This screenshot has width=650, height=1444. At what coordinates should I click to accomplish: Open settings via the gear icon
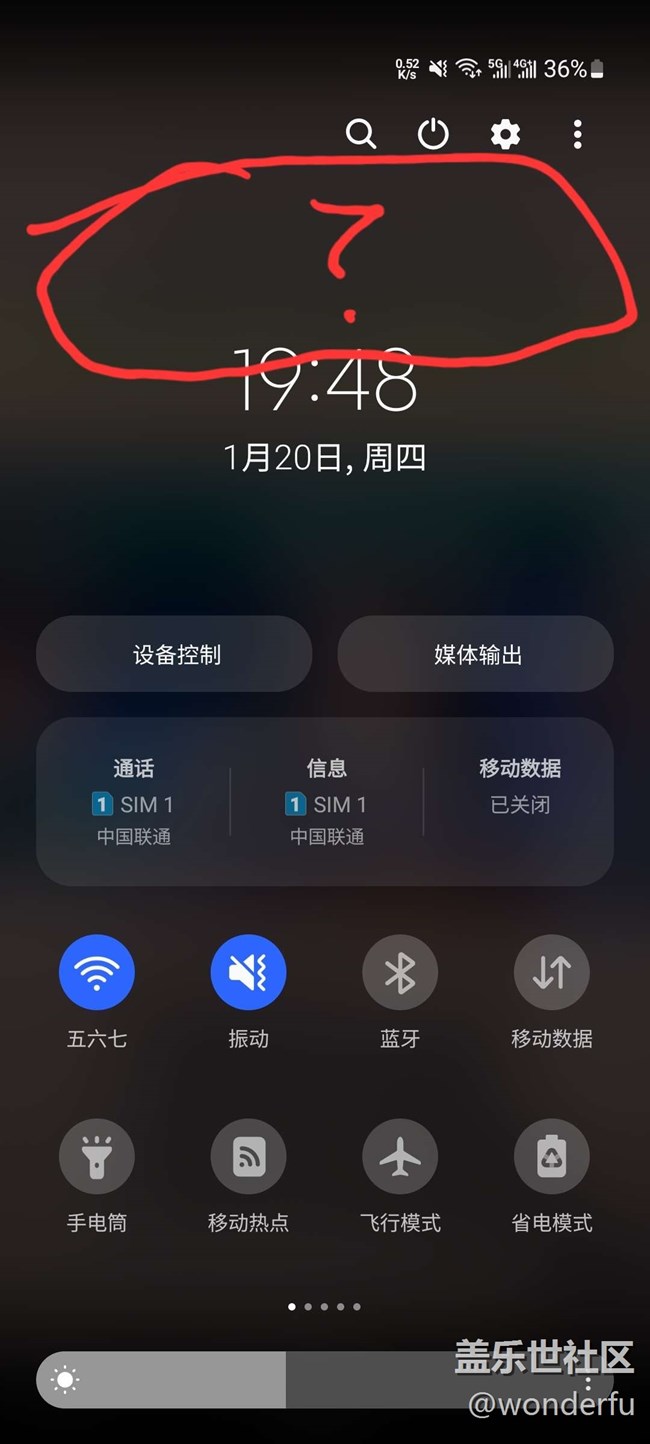click(505, 134)
